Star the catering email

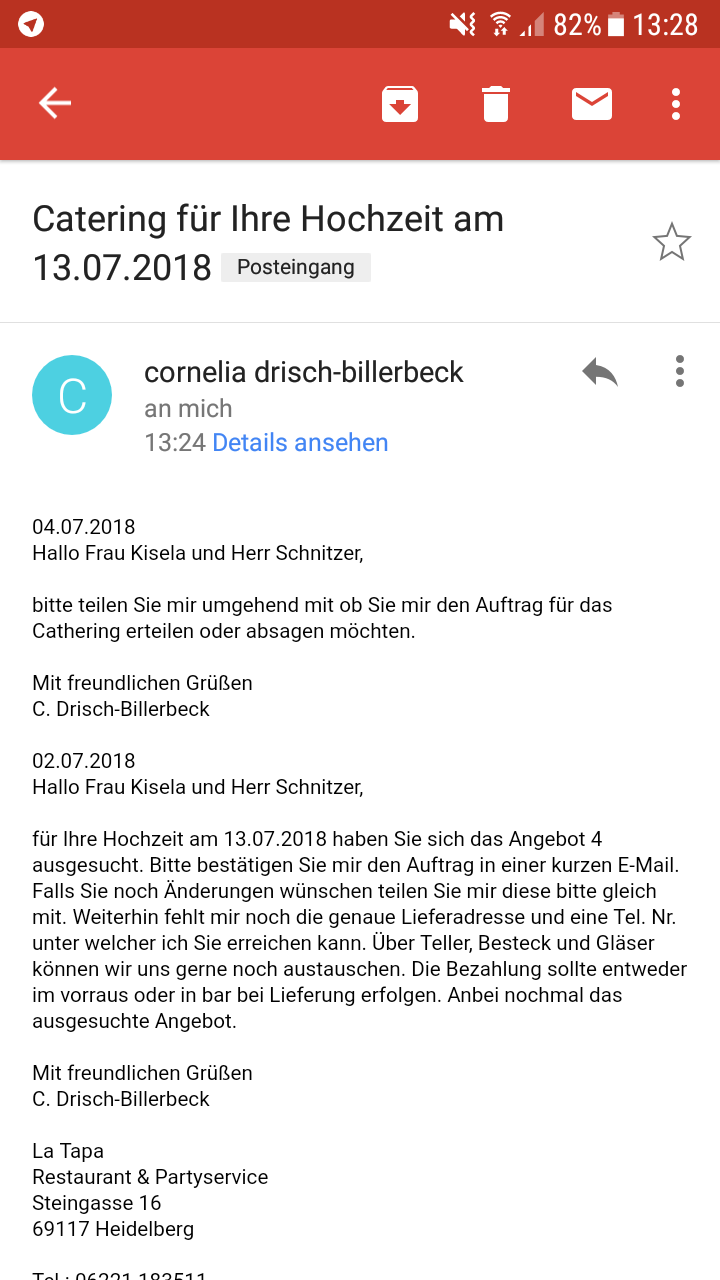tap(671, 242)
